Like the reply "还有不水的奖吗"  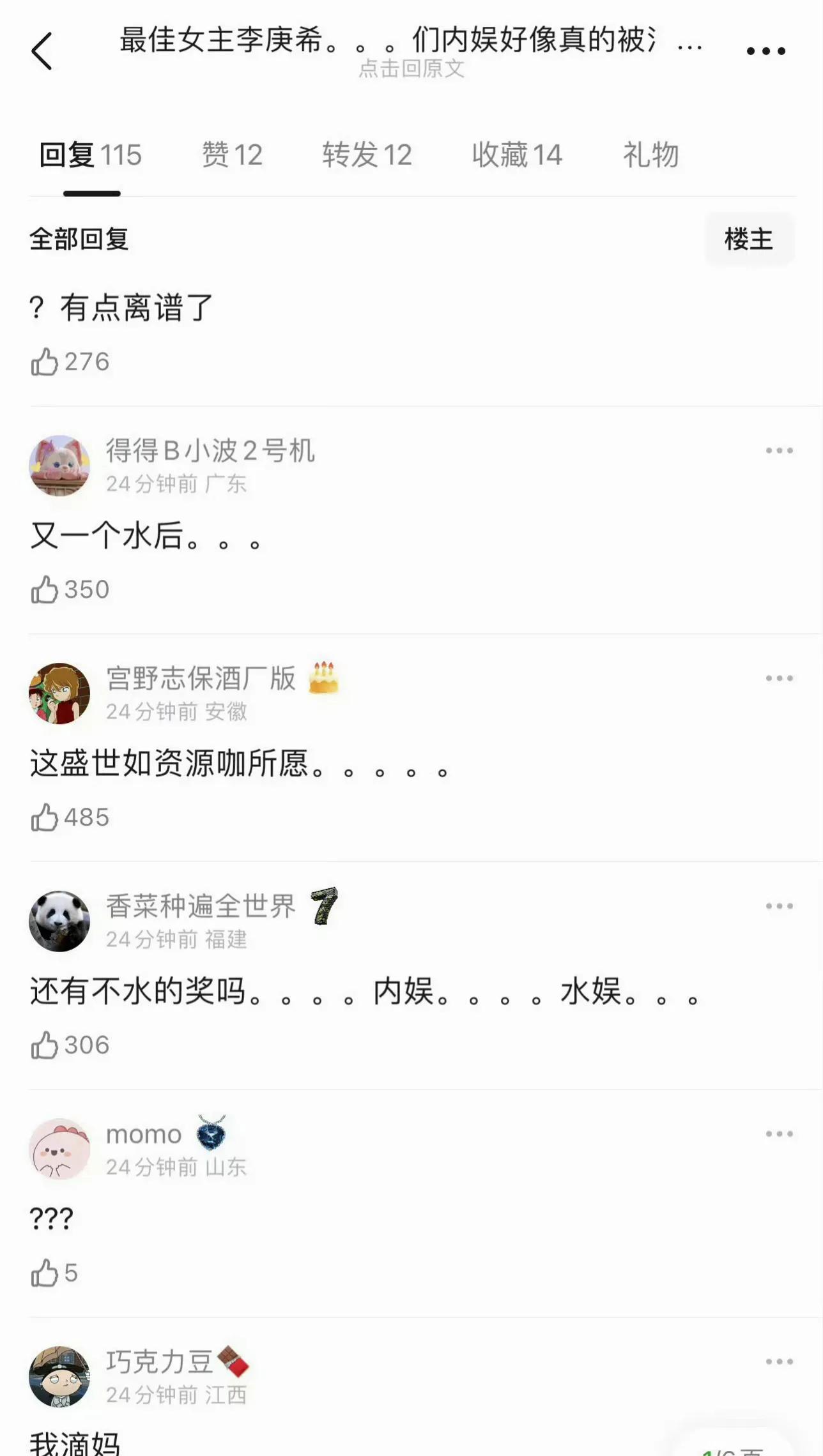[45, 1045]
